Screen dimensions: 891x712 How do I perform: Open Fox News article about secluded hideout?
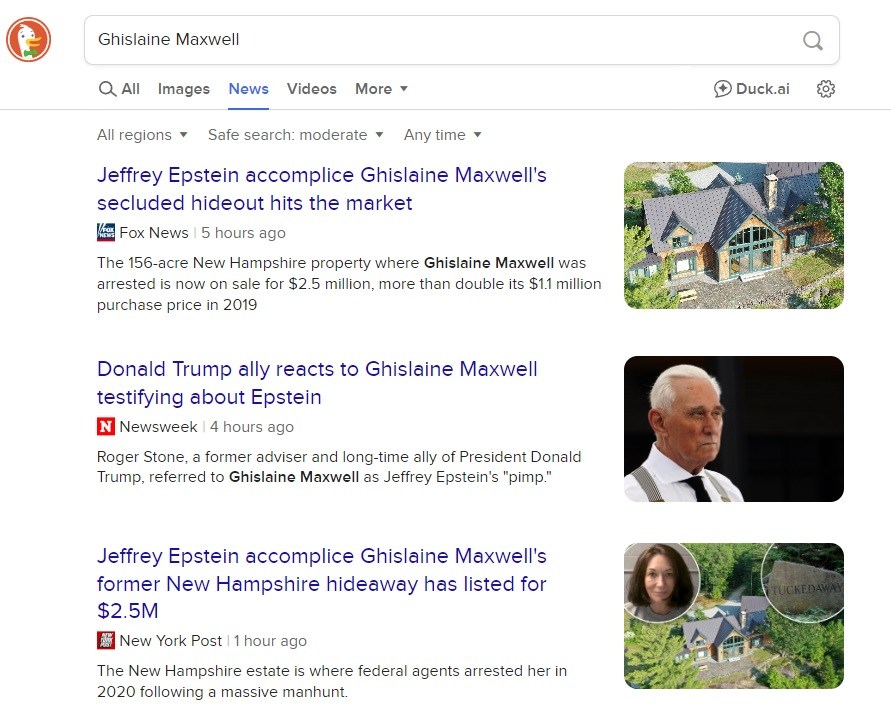pyautogui.click(x=321, y=189)
